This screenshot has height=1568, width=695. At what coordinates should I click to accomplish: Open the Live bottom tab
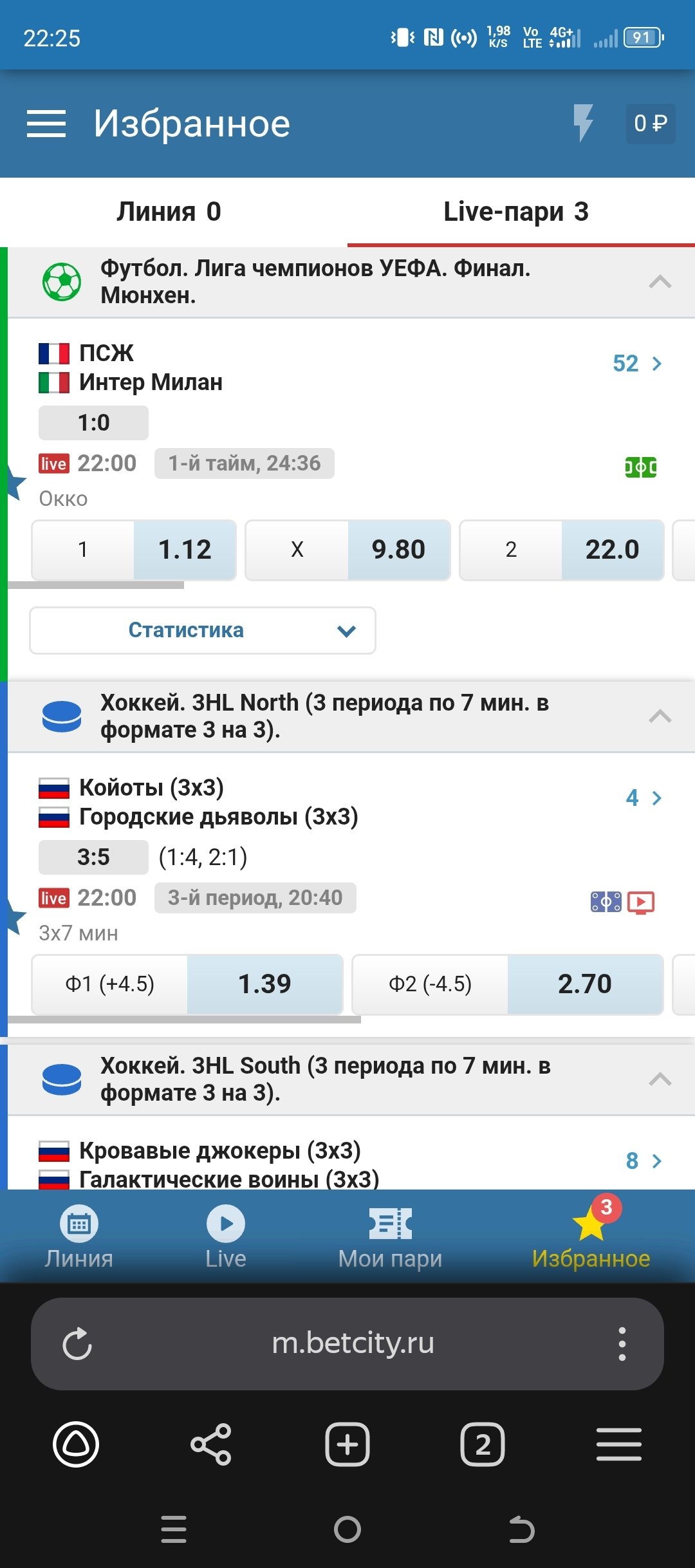pyautogui.click(x=225, y=1237)
